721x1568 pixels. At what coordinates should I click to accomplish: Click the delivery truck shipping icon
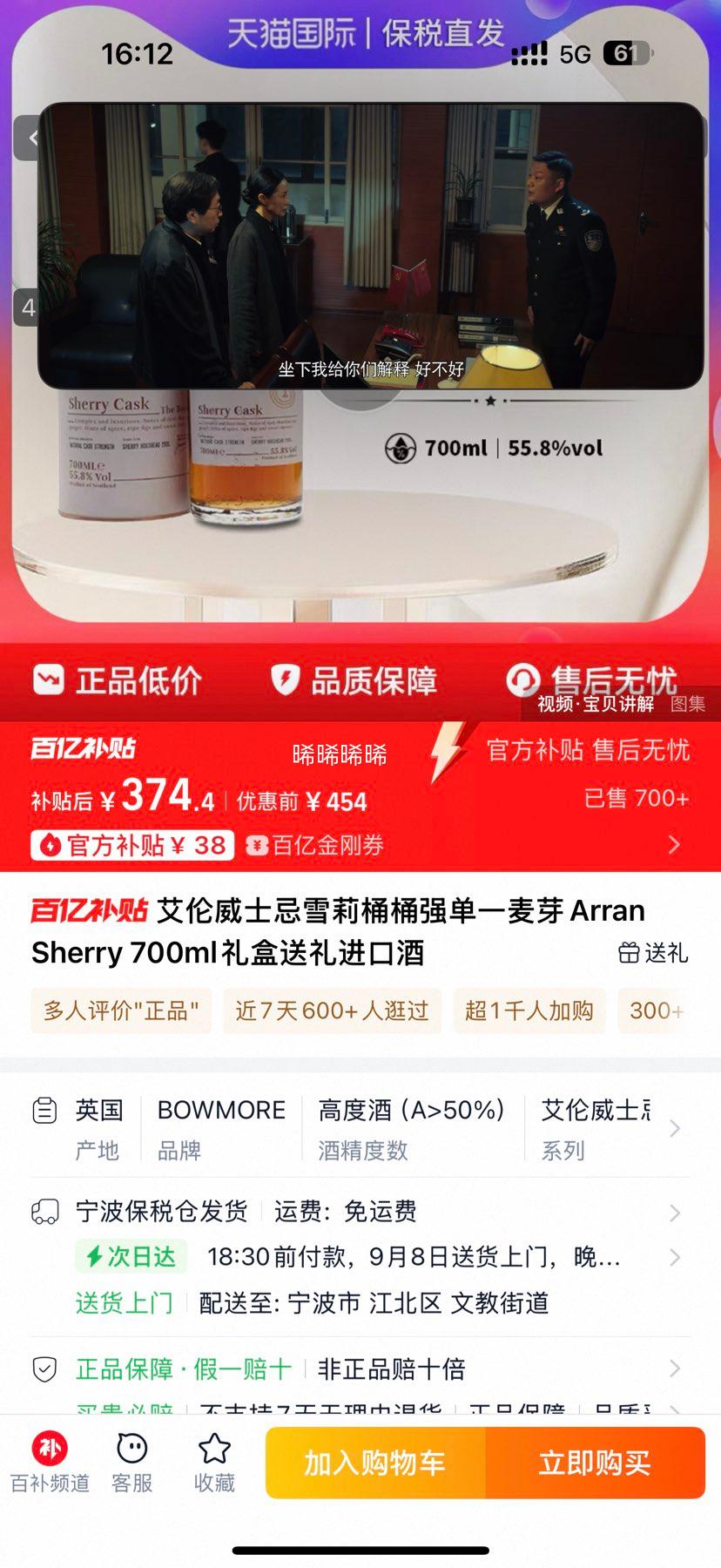coord(45,1211)
